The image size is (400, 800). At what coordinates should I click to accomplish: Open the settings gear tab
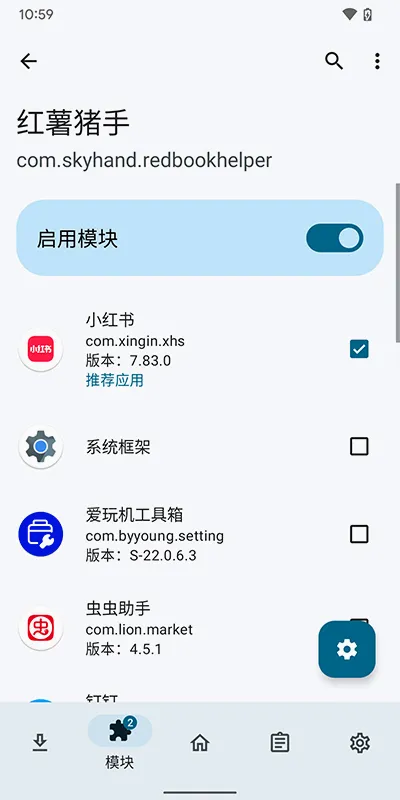point(360,743)
